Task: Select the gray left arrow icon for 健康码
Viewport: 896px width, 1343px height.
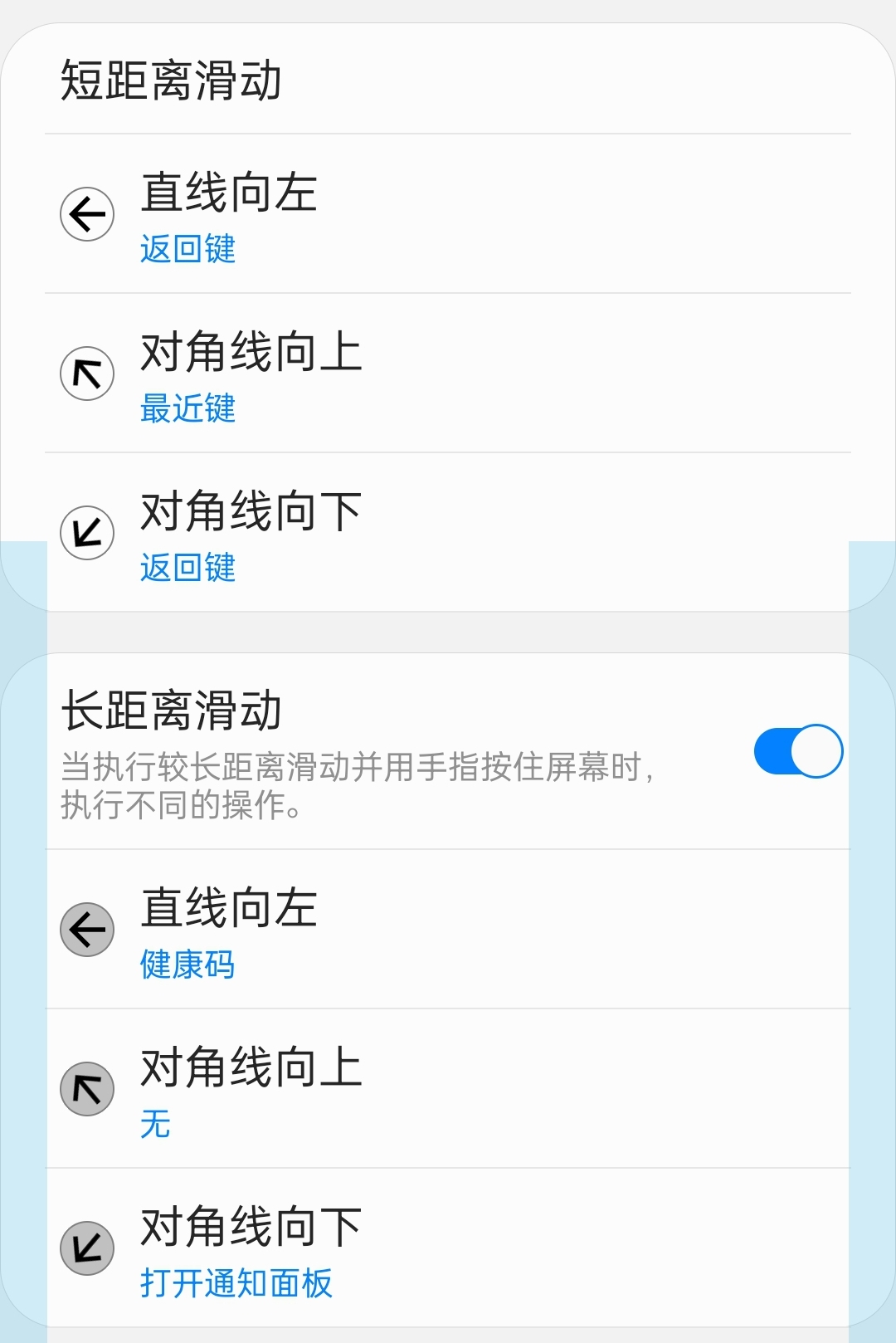Action: (x=86, y=930)
